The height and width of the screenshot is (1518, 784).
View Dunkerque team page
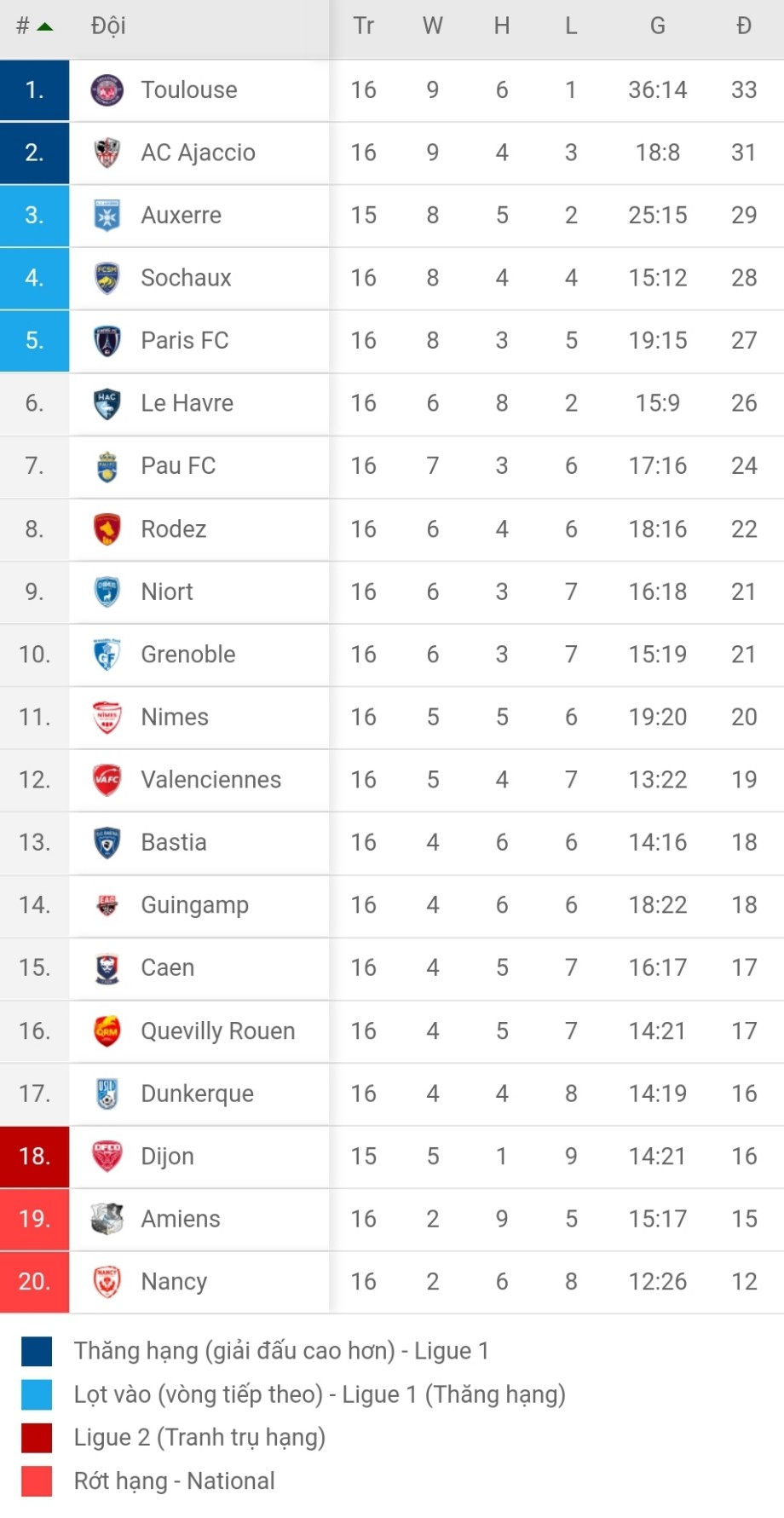coord(197,1094)
